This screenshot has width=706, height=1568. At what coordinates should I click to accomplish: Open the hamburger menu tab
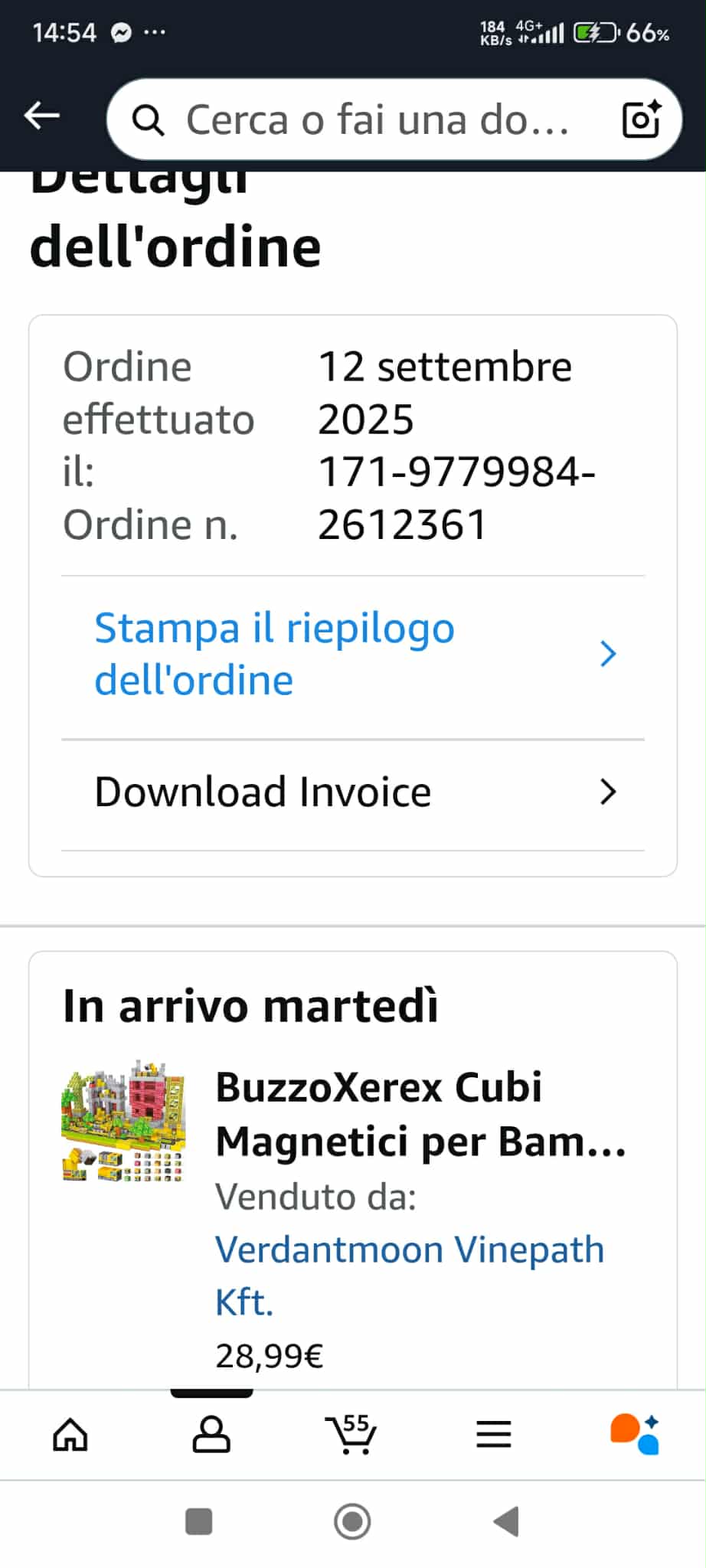coord(493,1434)
